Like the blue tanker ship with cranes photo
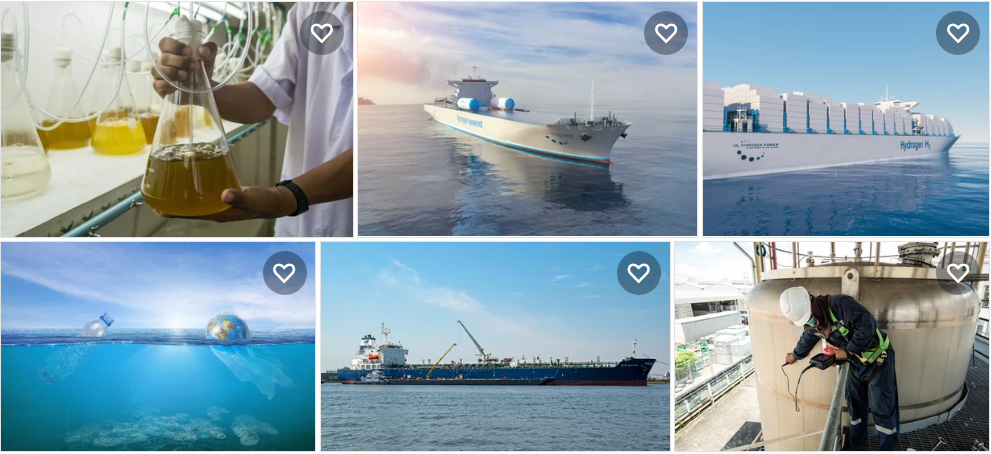The width and height of the screenshot is (991, 454). [x=639, y=273]
